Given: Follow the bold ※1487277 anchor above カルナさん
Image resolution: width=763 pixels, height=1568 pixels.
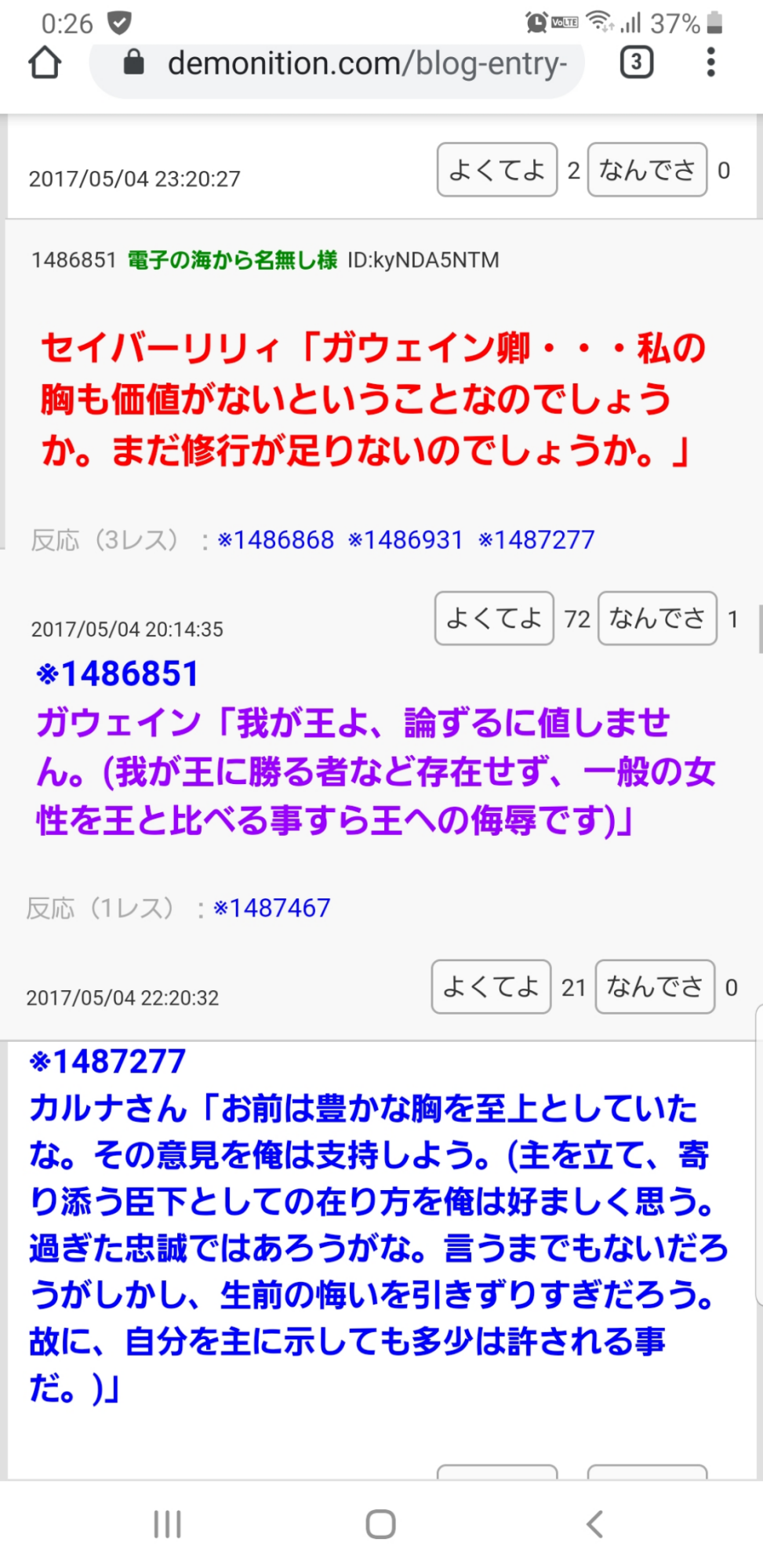Looking at the screenshot, I should coord(107,1062).
